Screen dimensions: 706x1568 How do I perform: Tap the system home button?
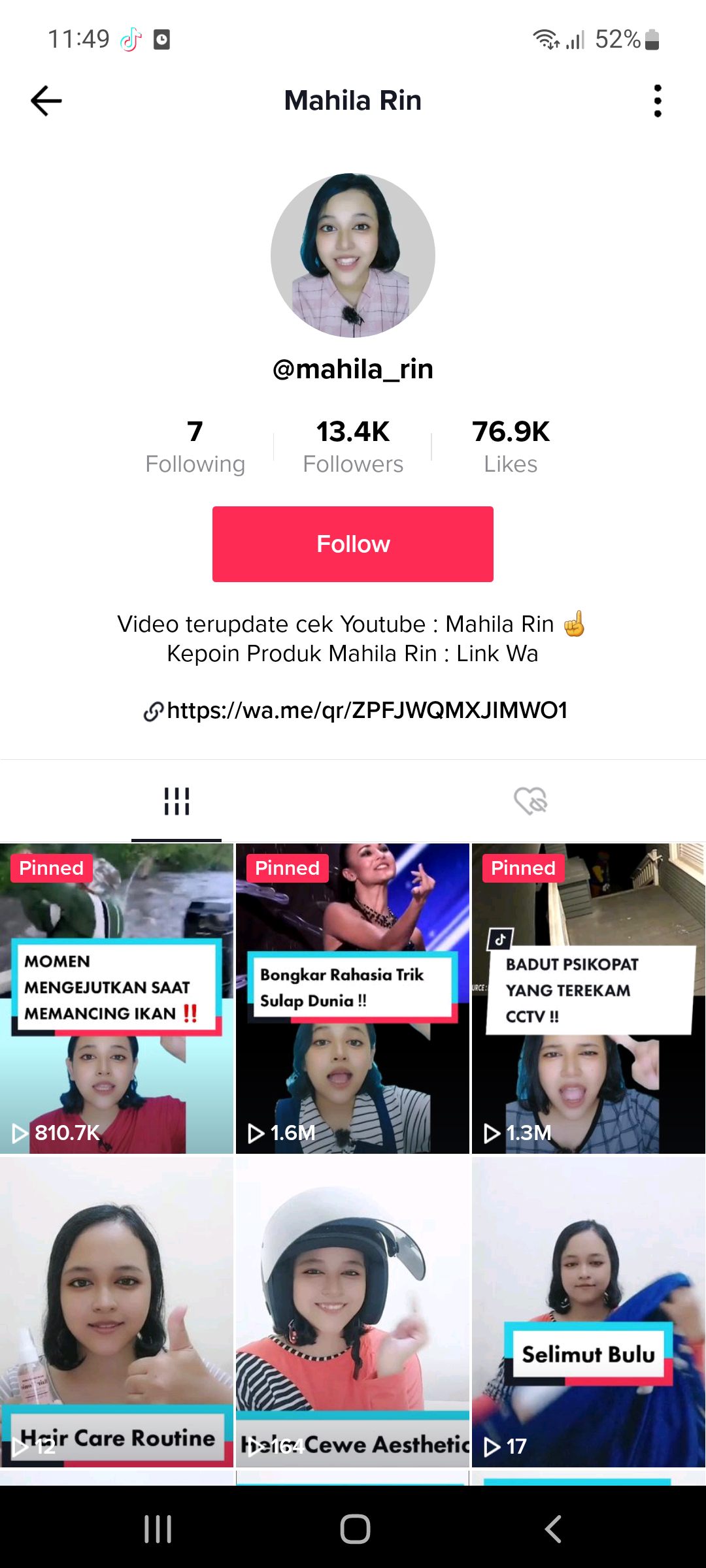[355, 1529]
